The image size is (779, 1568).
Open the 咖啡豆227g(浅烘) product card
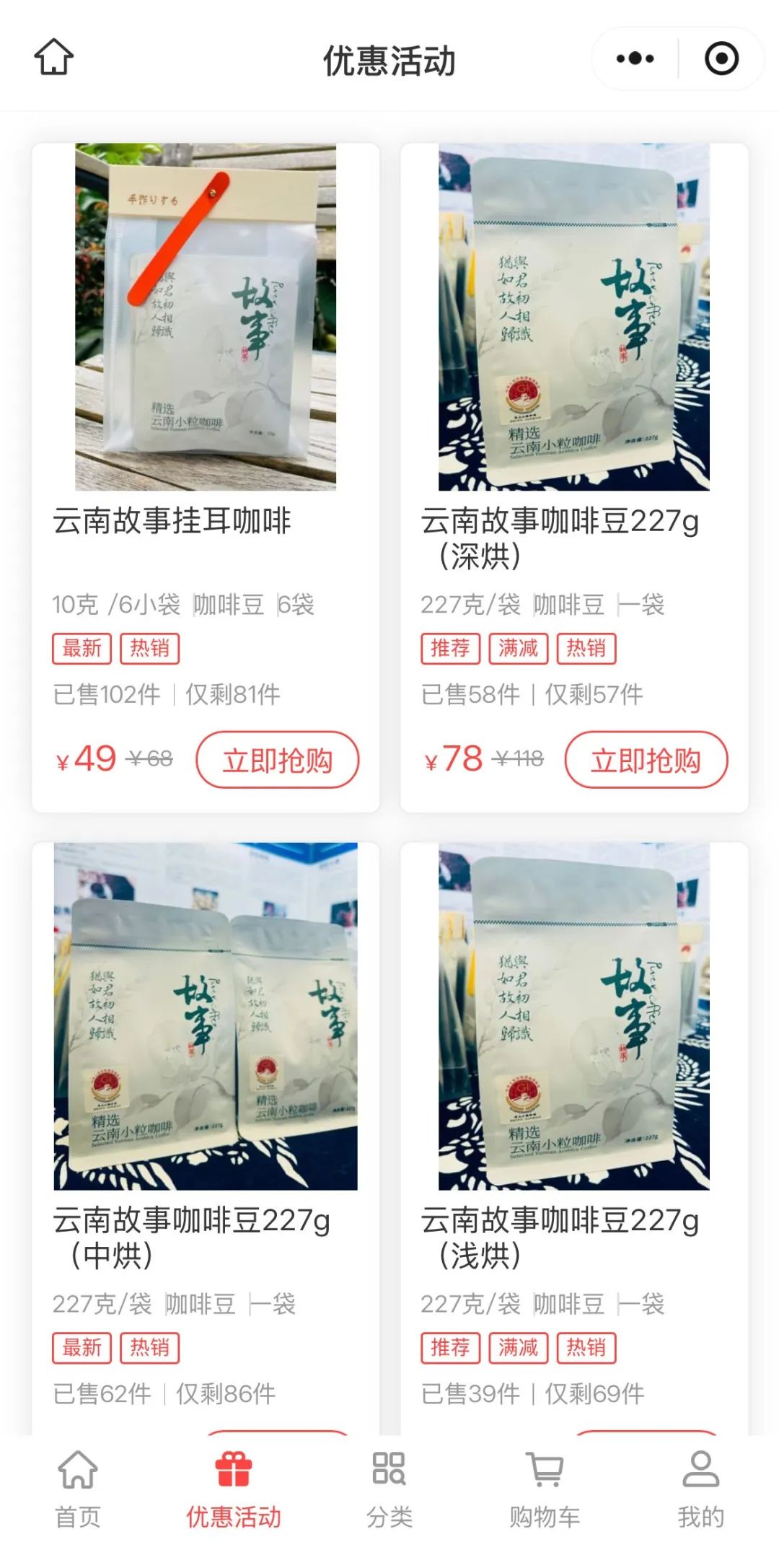[x=574, y=1138]
